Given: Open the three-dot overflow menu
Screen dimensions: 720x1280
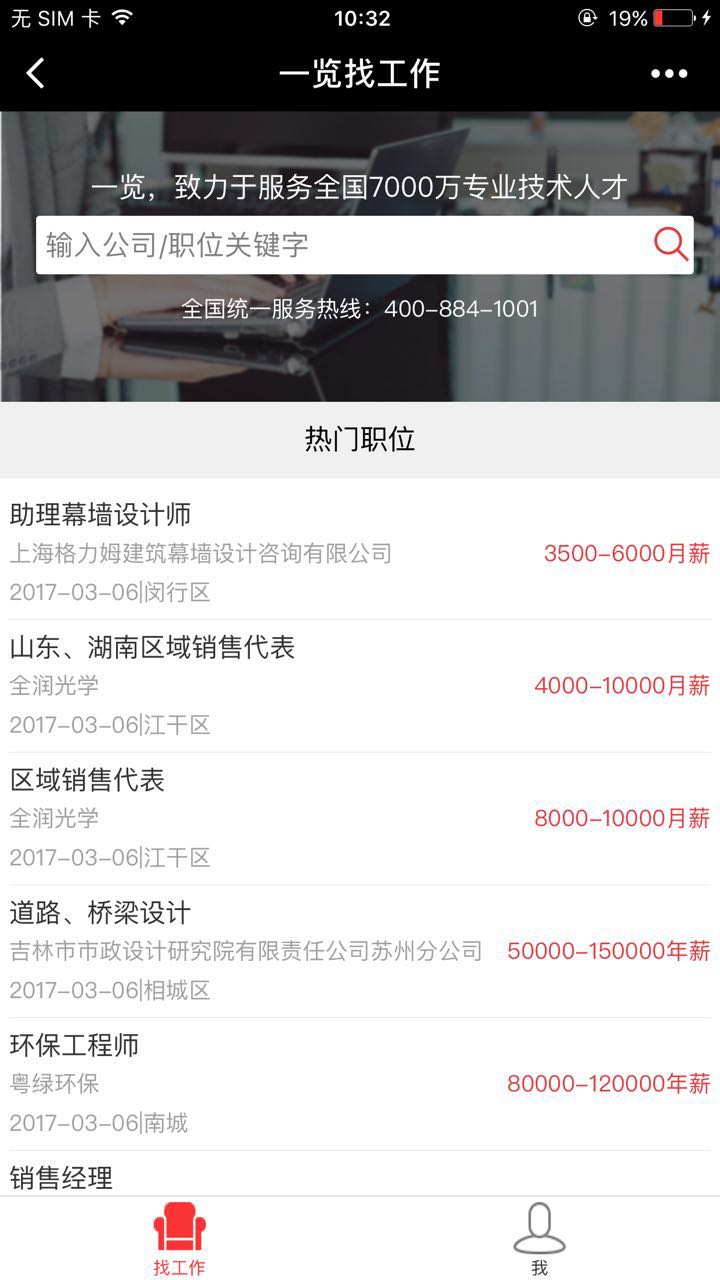Looking at the screenshot, I should click(x=669, y=73).
